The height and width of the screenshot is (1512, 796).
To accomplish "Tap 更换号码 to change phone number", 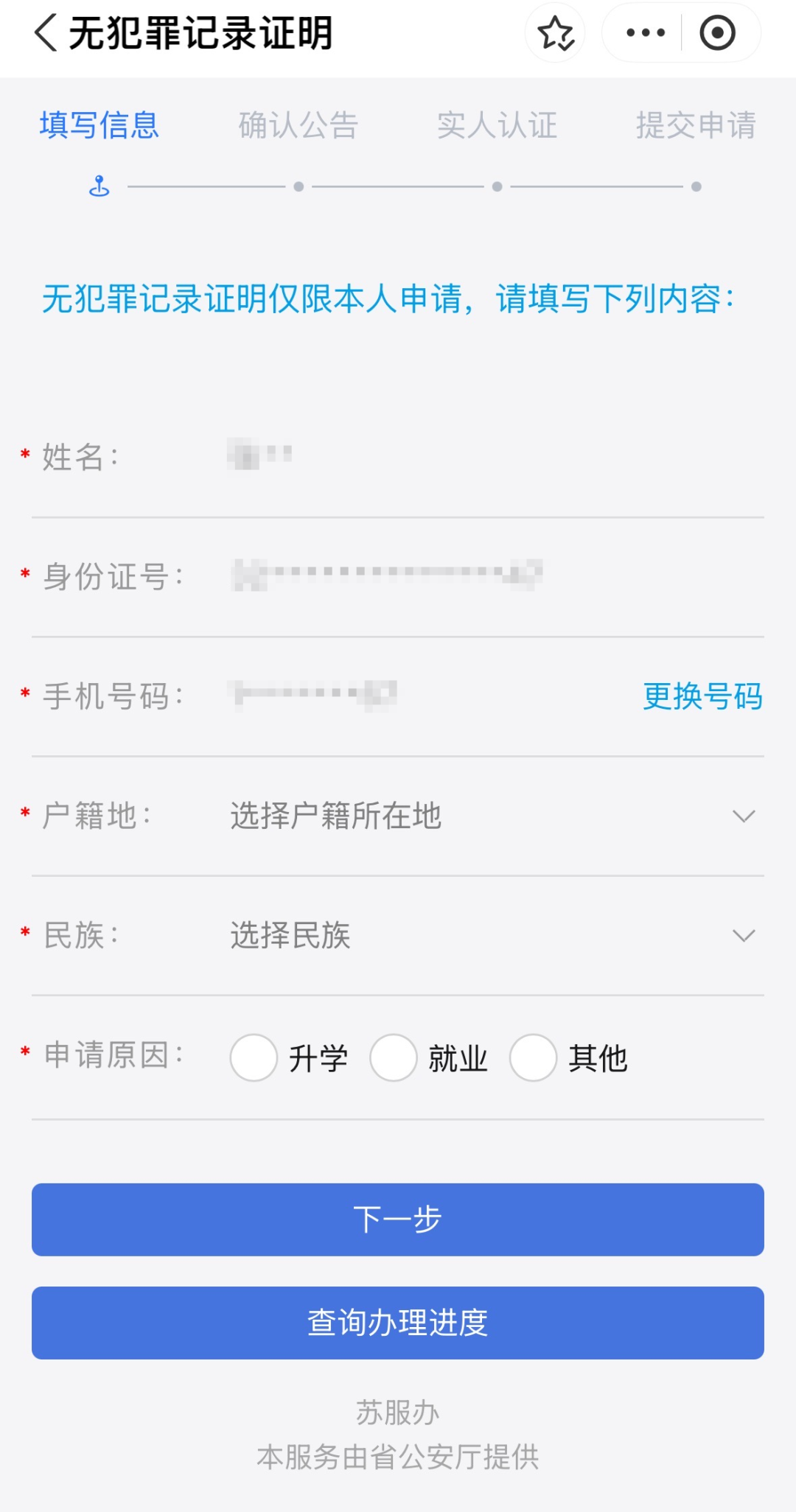I will coord(702,696).
